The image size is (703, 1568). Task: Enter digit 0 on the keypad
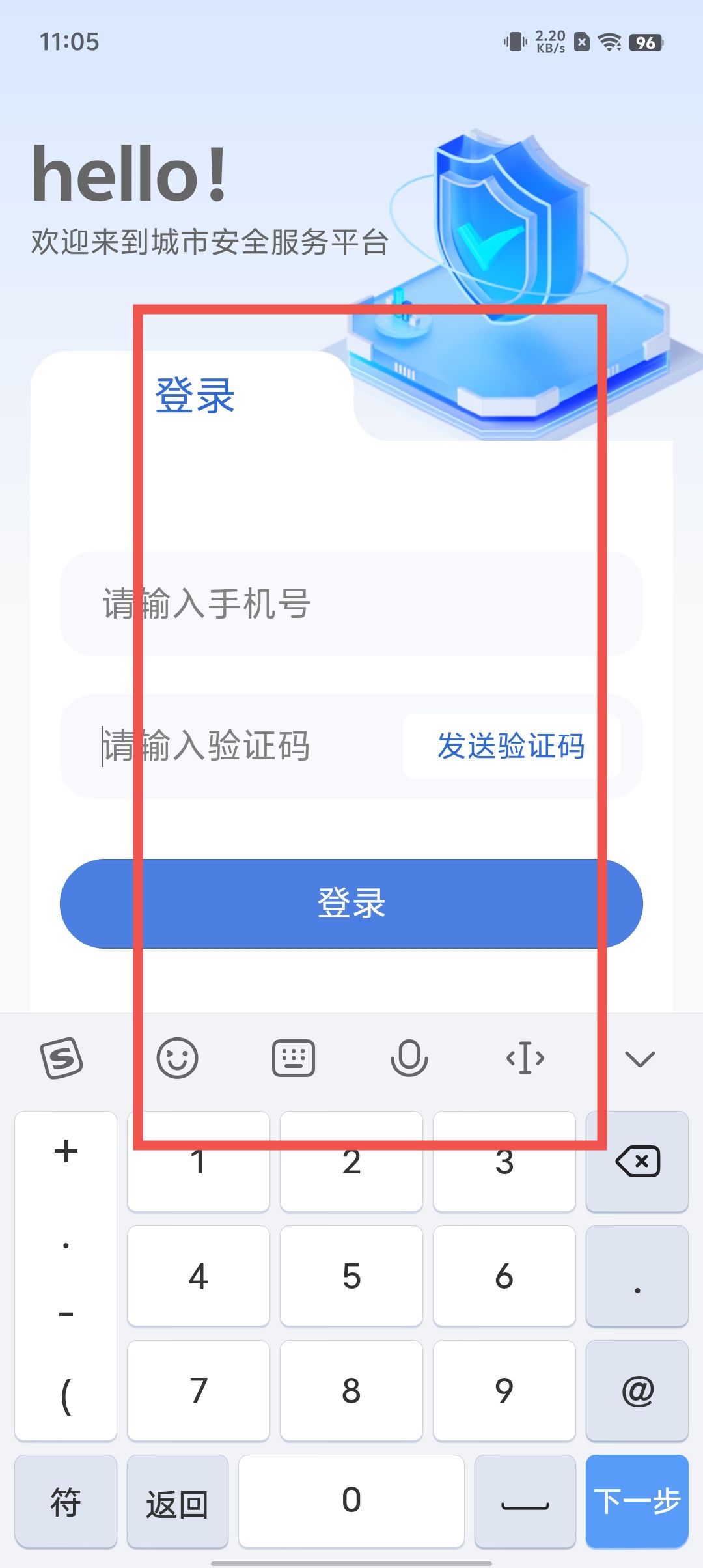pos(351,1500)
